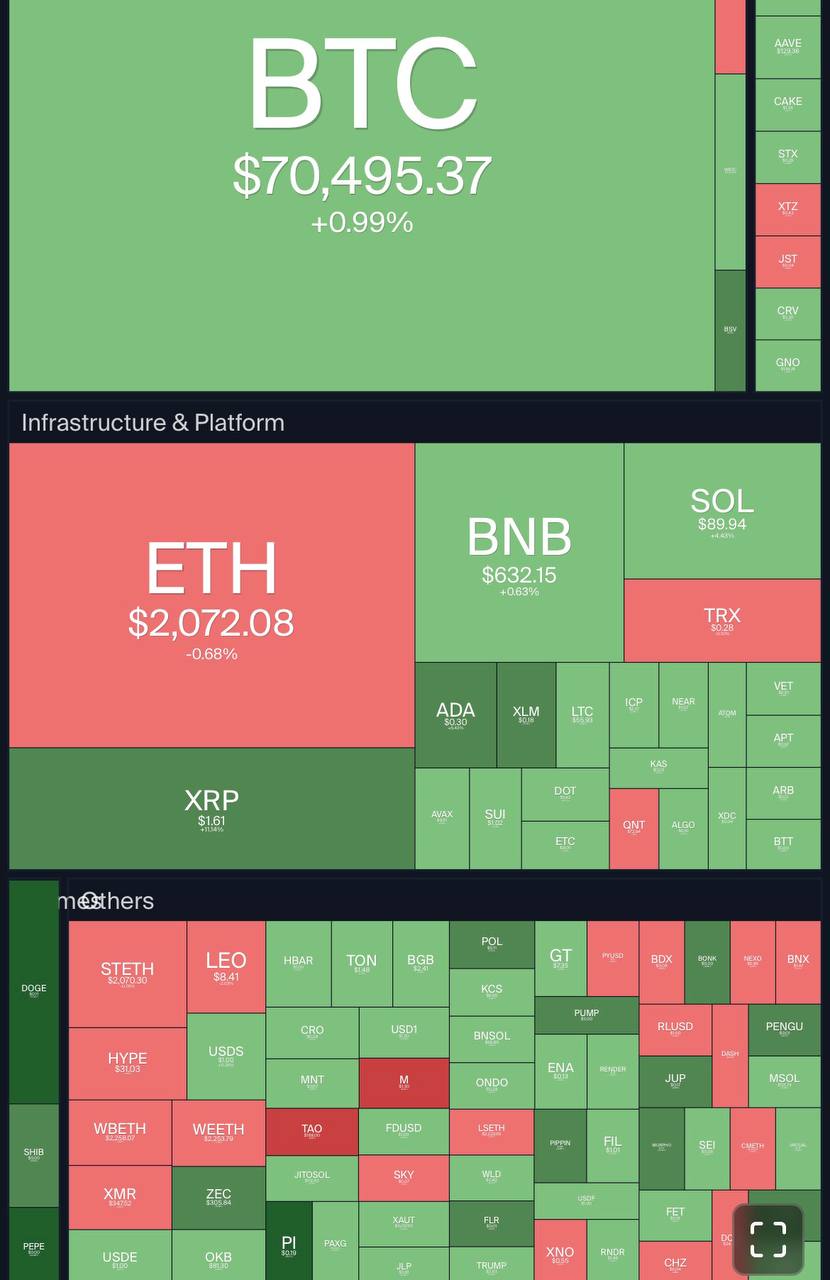Tap the HYPE tile

[127, 1062]
